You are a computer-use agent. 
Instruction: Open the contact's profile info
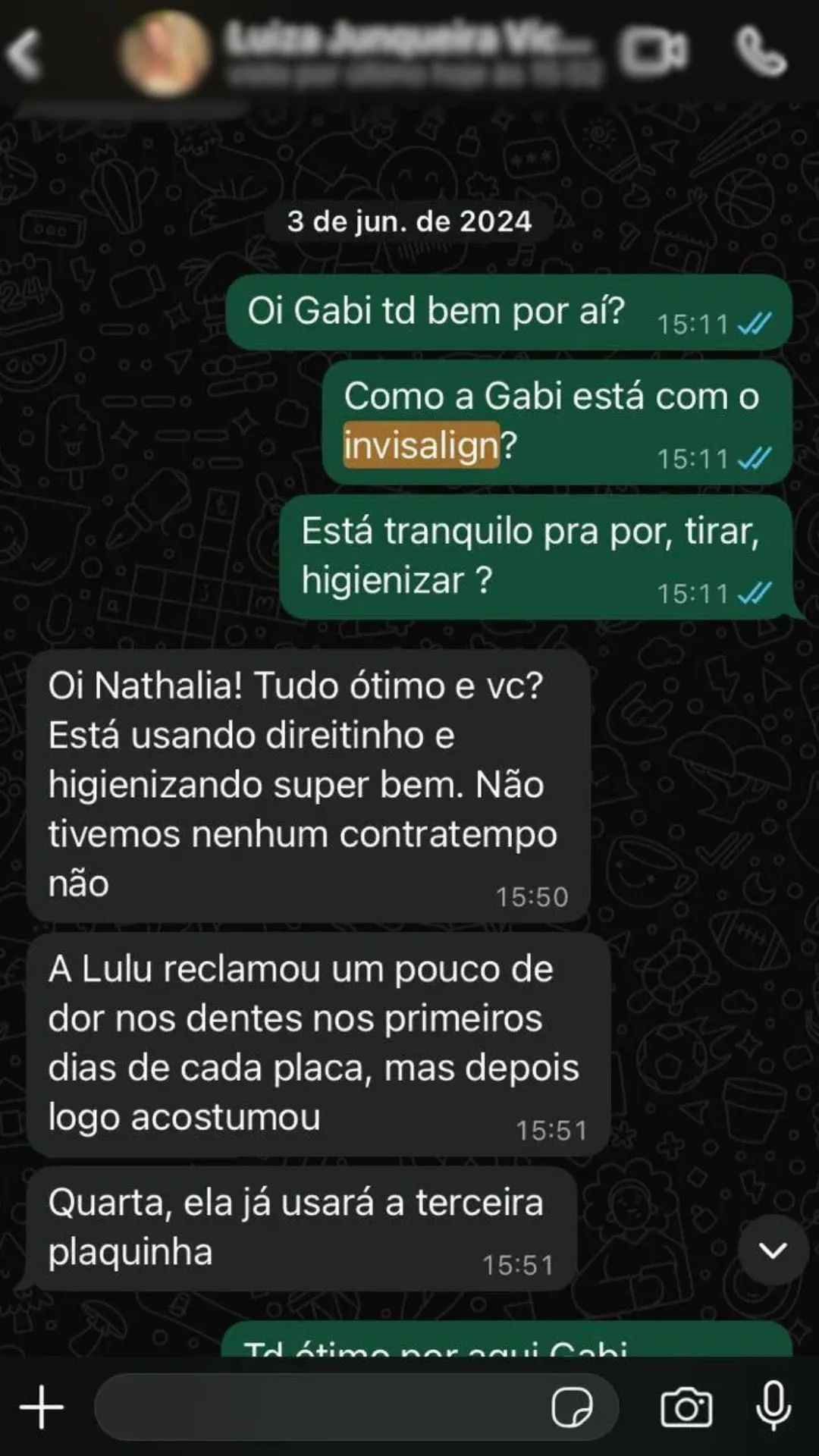coord(409,52)
